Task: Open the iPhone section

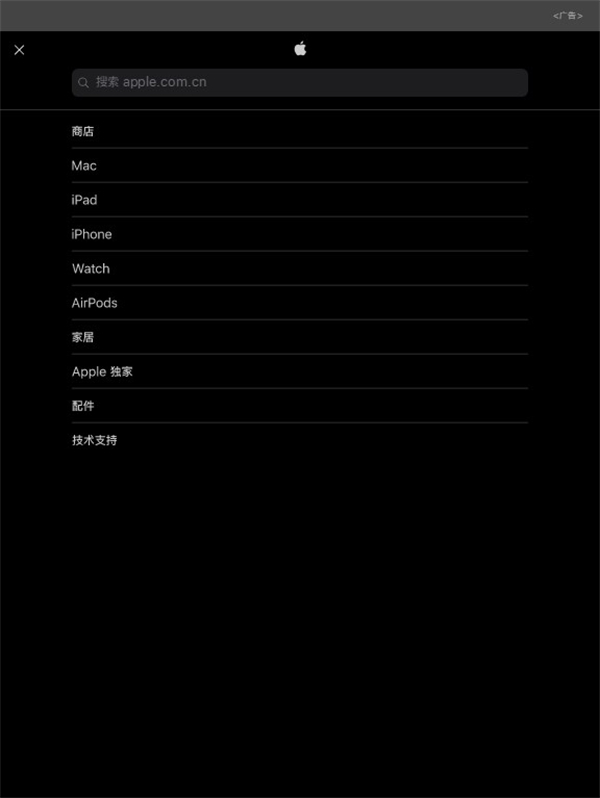Action: (300, 234)
